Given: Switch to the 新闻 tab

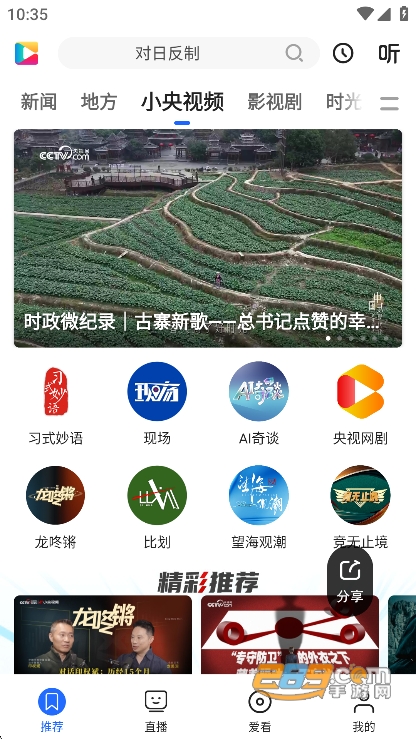Looking at the screenshot, I should pos(39,102).
